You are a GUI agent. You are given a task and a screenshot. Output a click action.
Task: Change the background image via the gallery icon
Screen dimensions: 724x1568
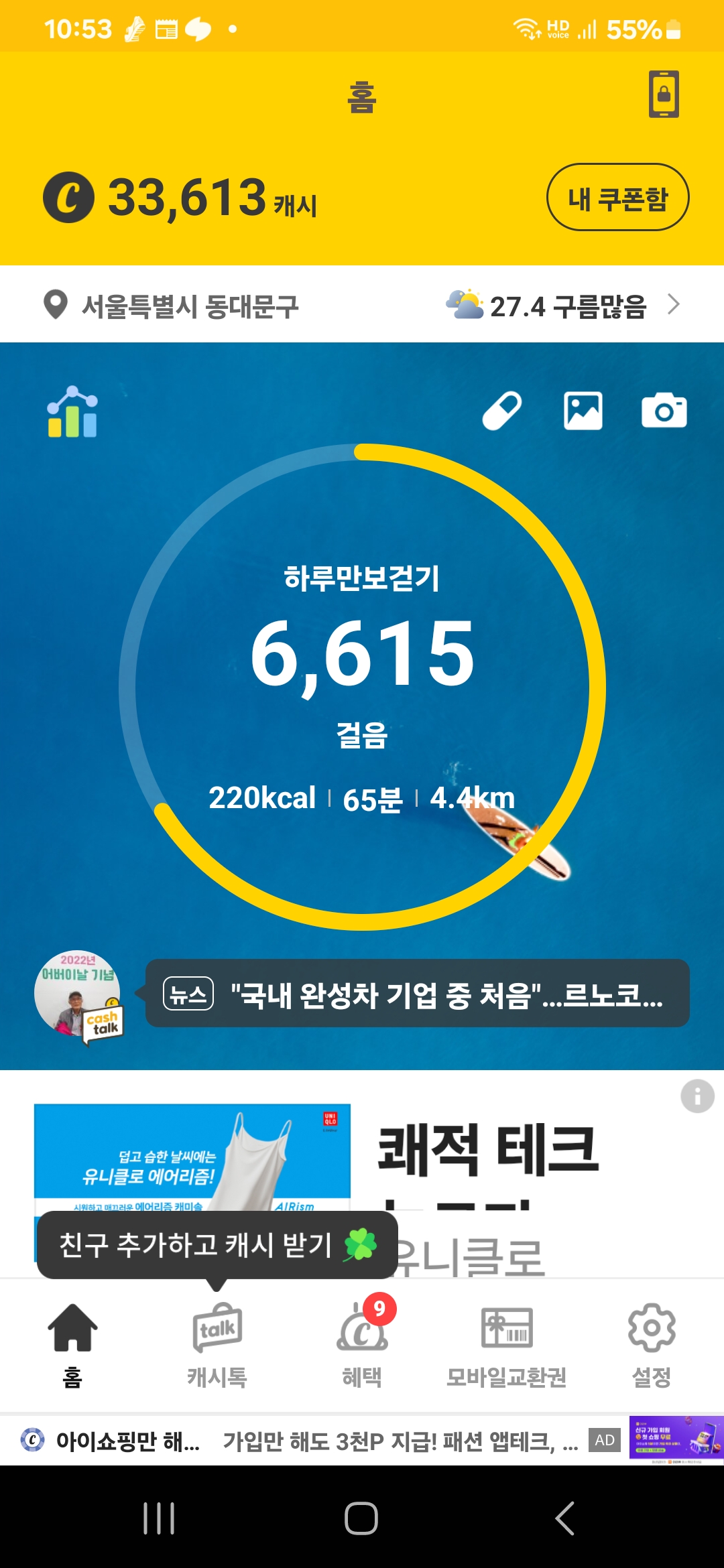[583, 410]
